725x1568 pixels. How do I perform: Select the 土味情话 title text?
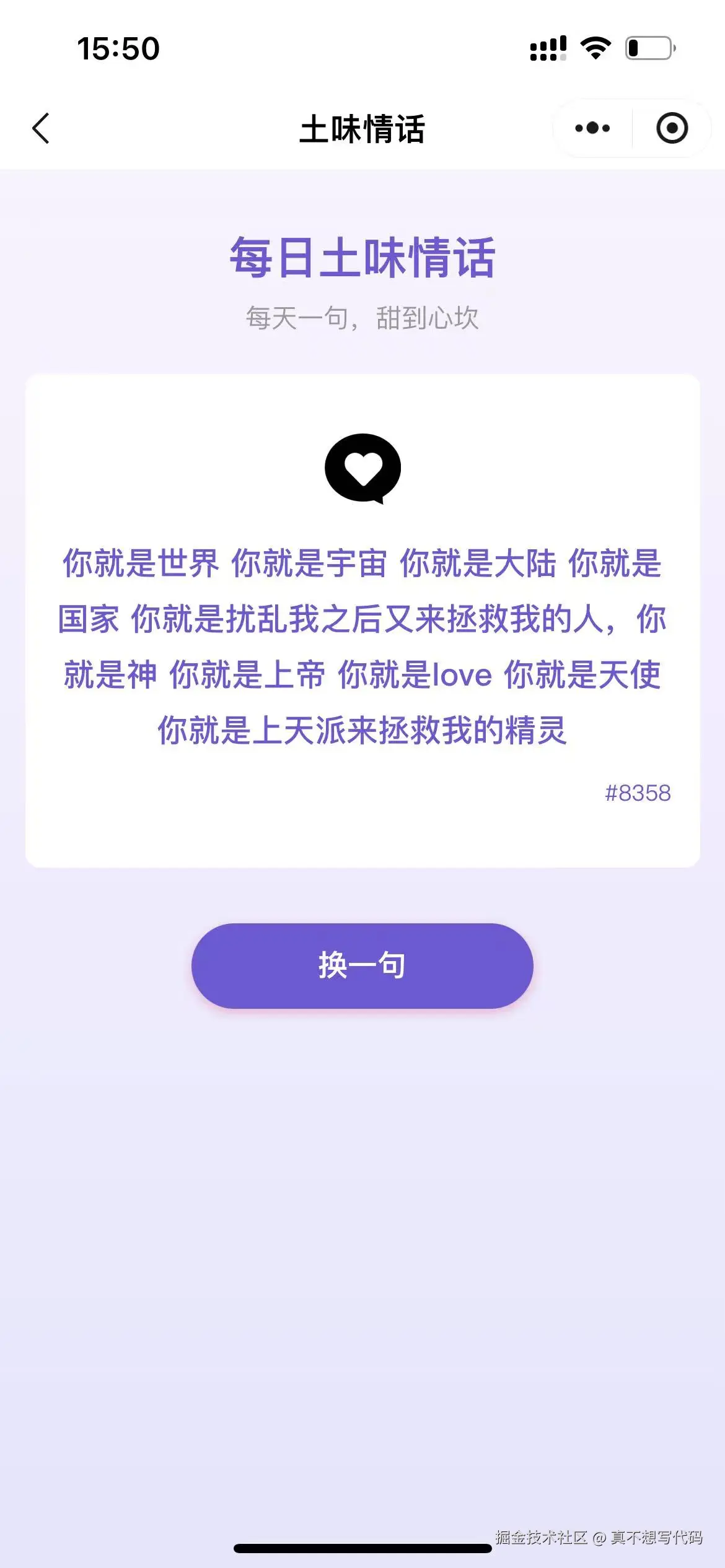coord(362,128)
